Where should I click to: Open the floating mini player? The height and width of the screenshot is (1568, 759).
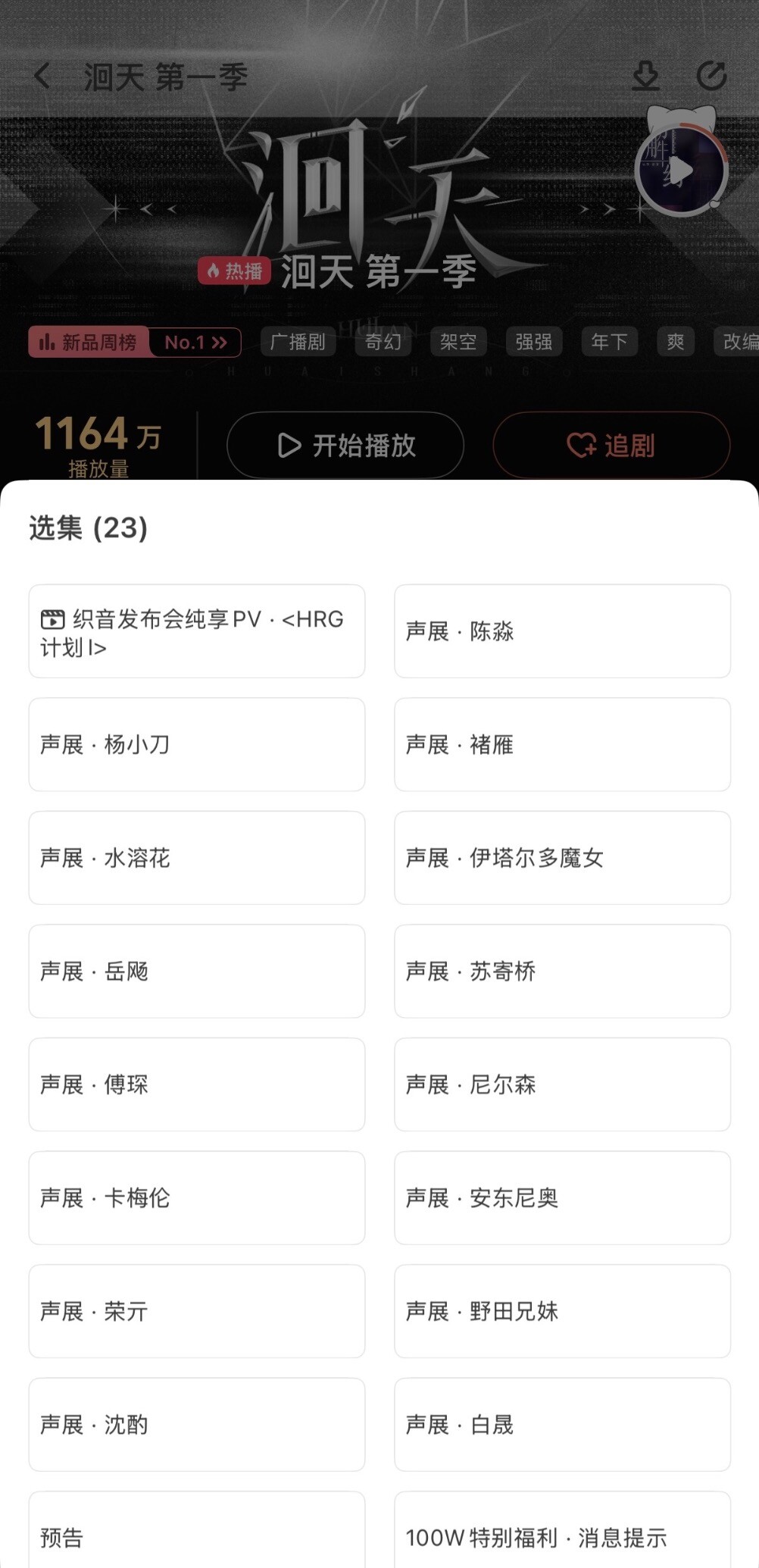click(681, 170)
